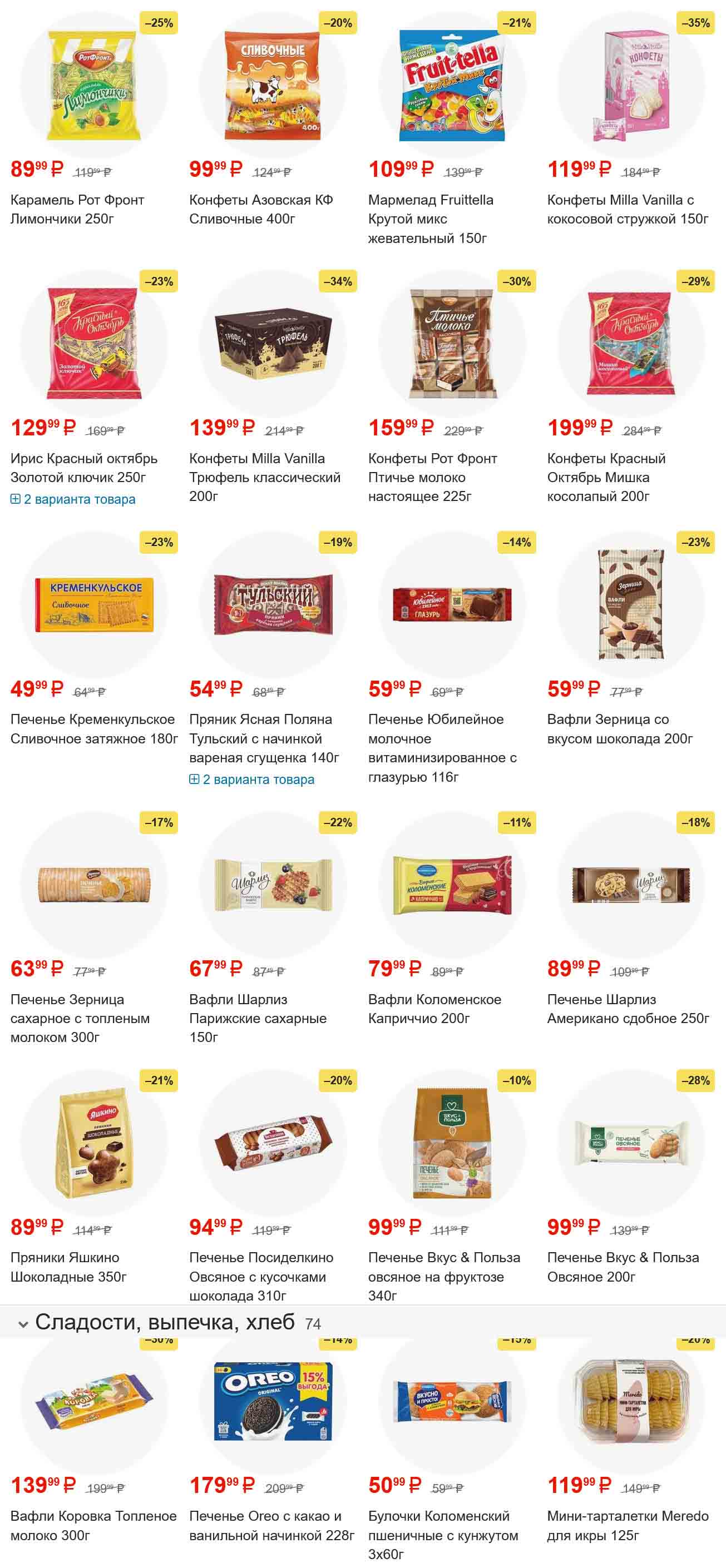Open Конфеты Азовская КФ Сливочные 400г
The height and width of the screenshot is (1568, 726).
point(261,209)
